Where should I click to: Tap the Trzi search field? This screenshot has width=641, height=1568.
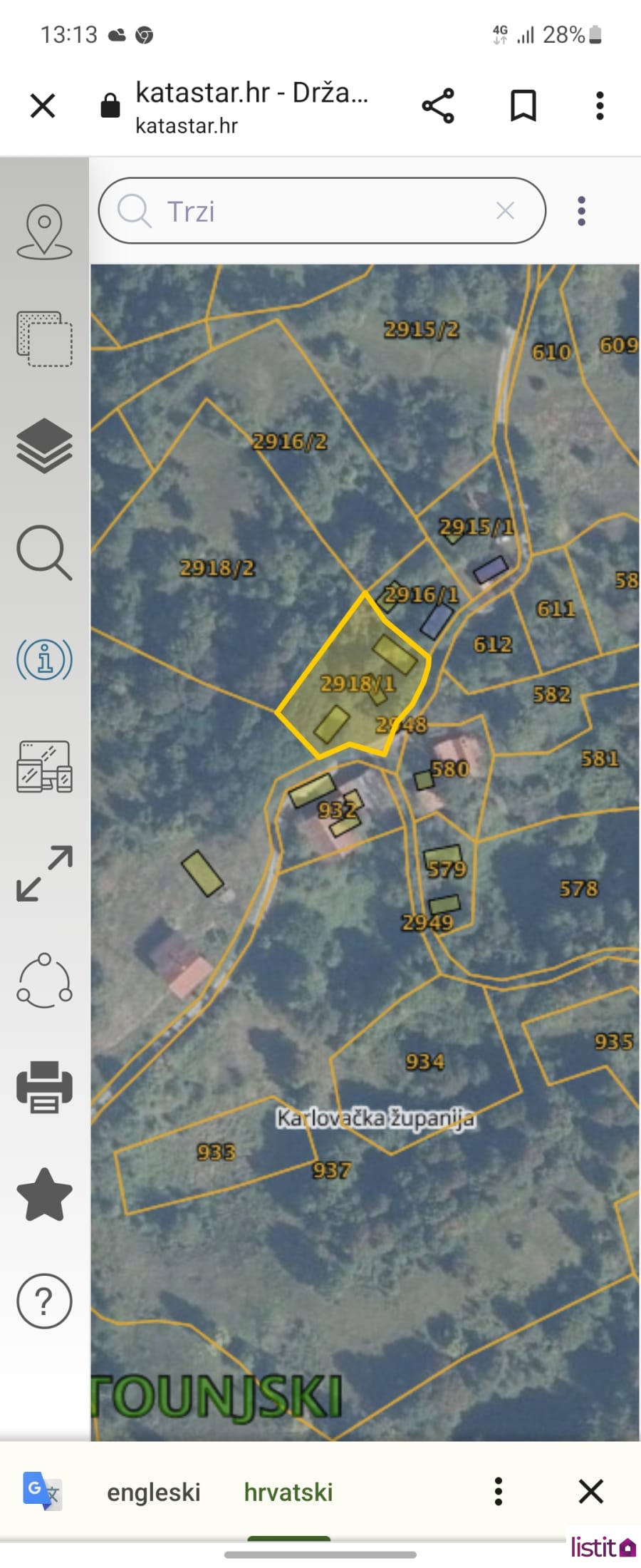pyautogui.click(x=313, y=211)
